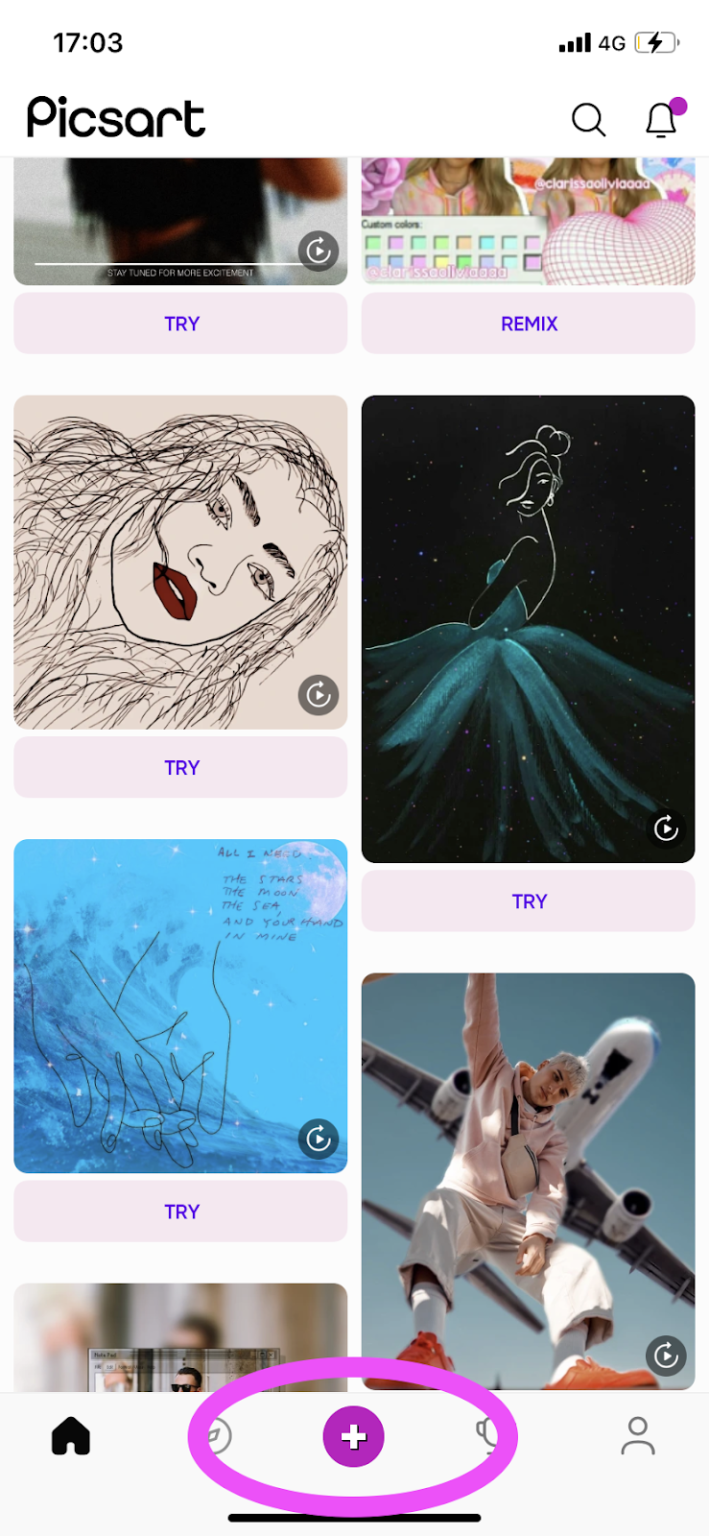The image size is (709, 1536).
Task: Tap replay icon on the blue hands image
Action: point(318,1139)
